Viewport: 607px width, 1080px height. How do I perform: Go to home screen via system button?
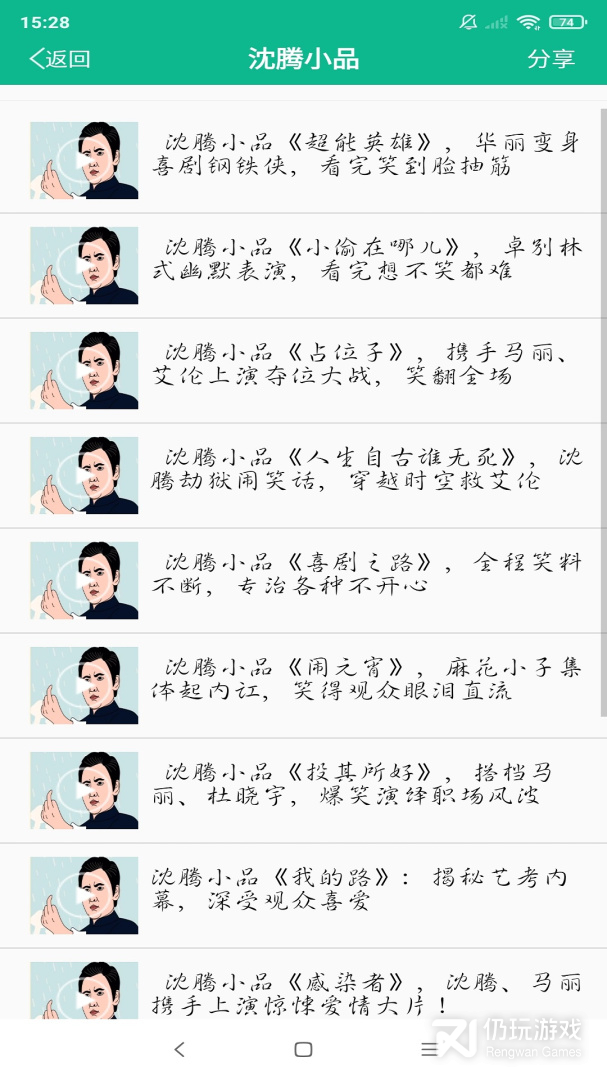point(303,1049)
